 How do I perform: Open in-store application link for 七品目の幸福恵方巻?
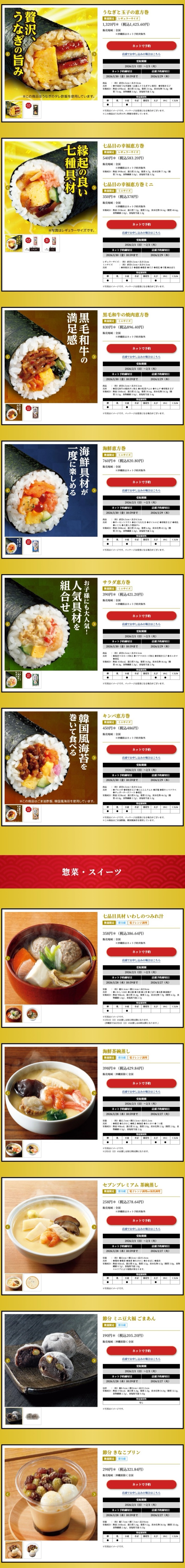pos(141,233)
